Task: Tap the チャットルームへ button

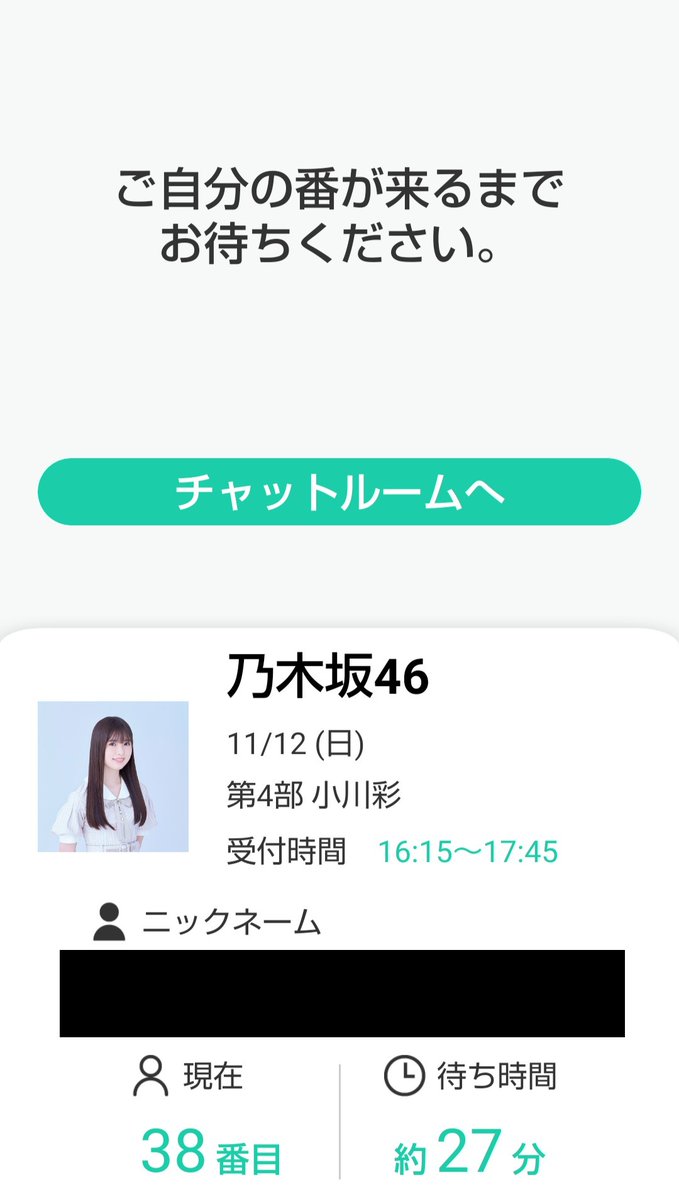Action: 339,492
